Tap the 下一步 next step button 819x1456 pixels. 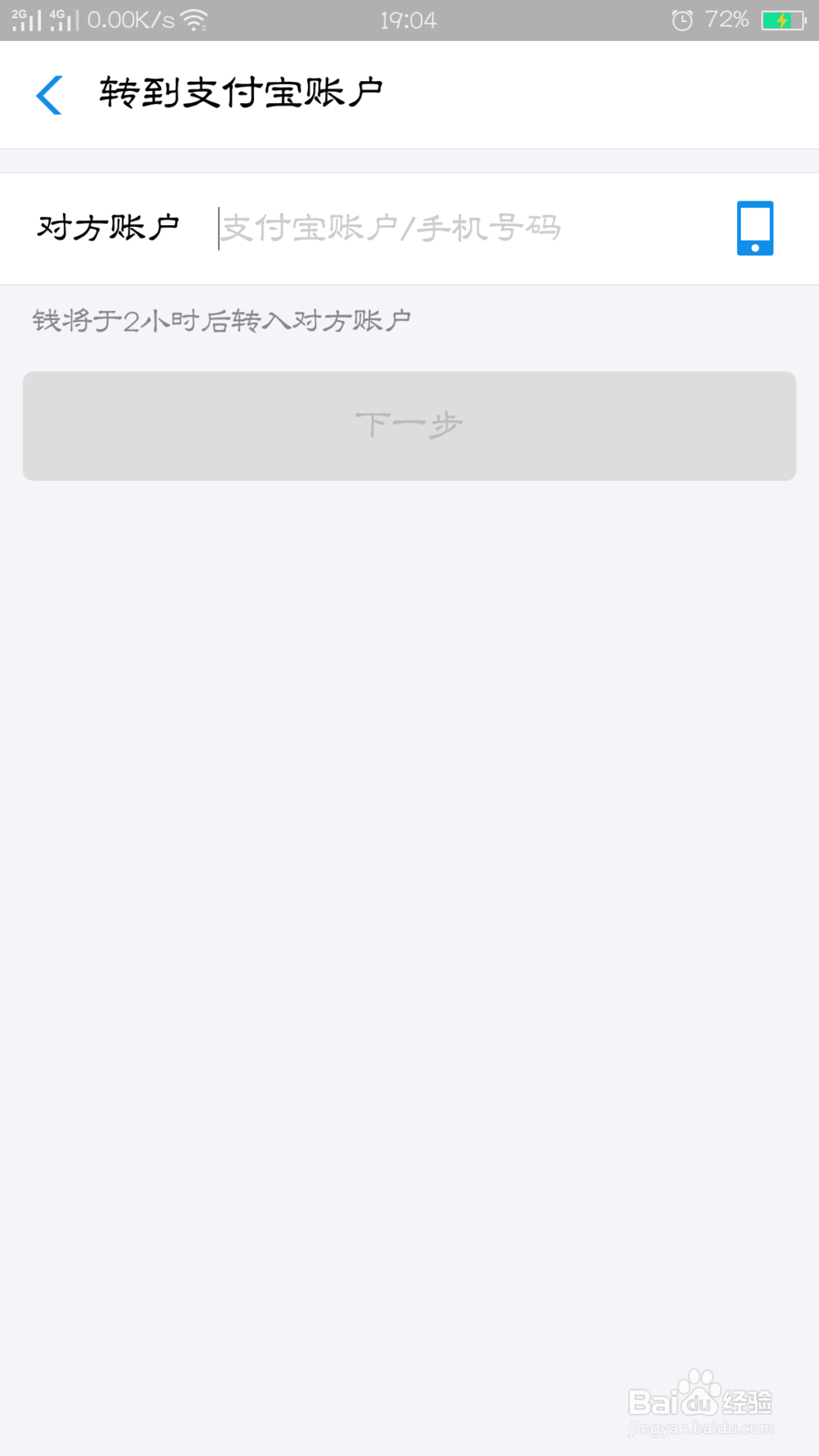point(409,425)
